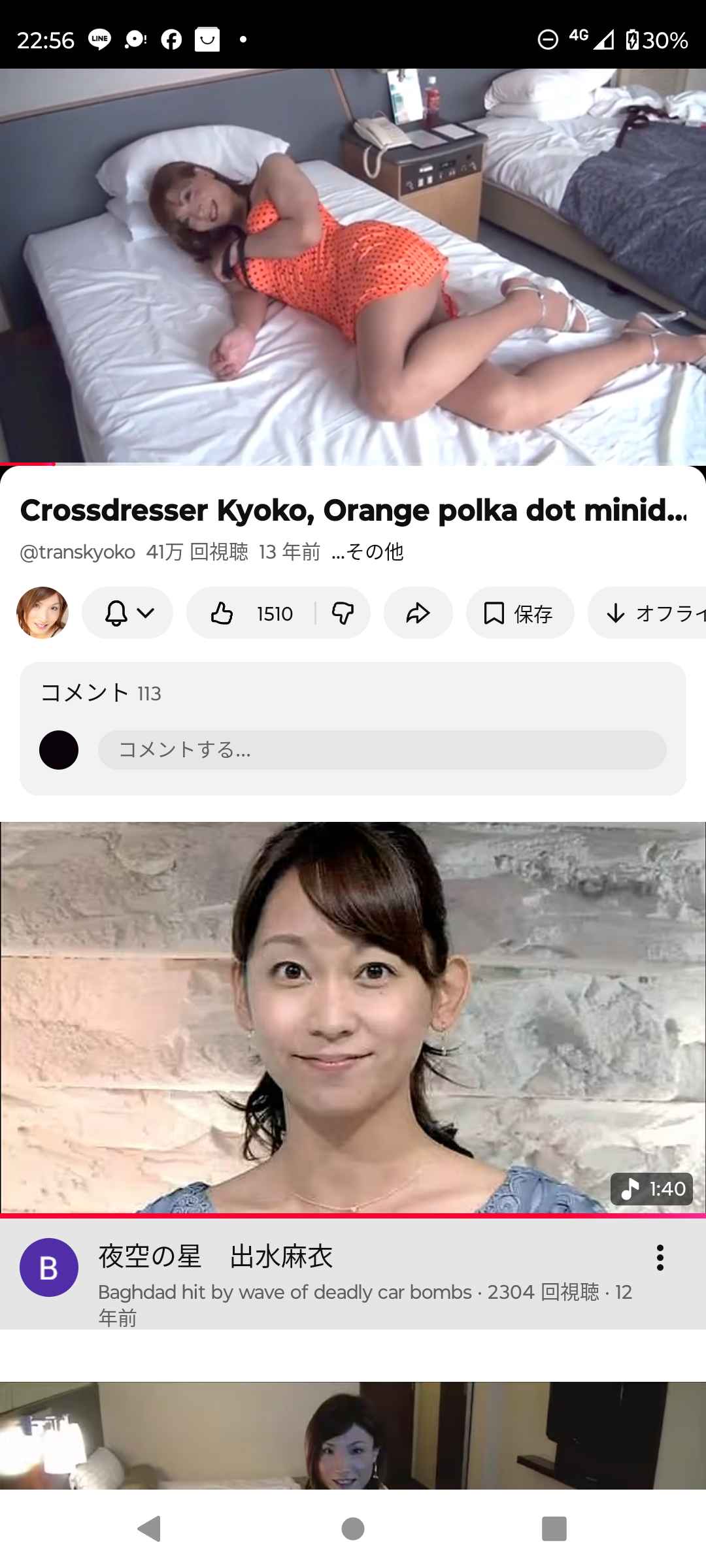Screen dimensions: 706x1568
Task: Select the dislike icon
Action: tap(343, 613)
